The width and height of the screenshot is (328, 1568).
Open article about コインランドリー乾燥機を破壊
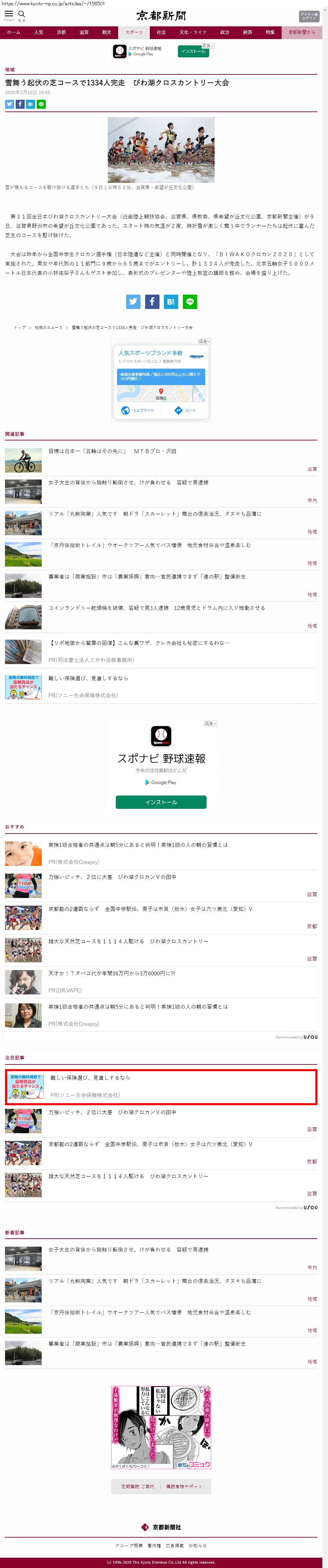[x=156, y=607]
